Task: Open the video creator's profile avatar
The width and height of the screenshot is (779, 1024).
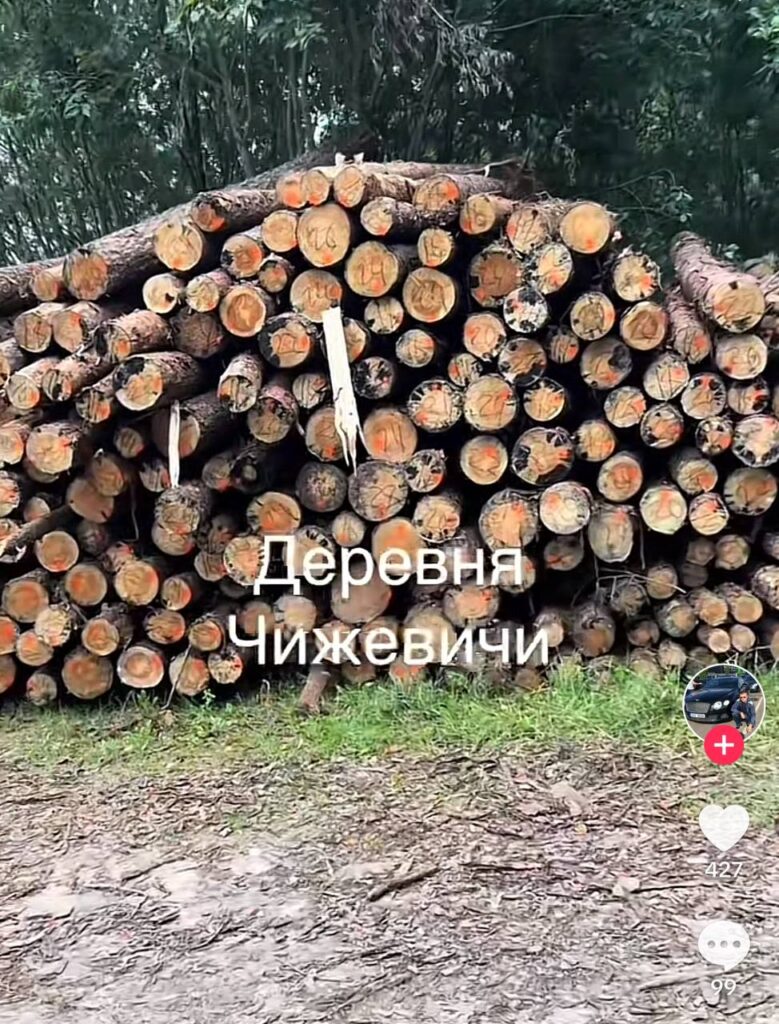Action: (x=723, y=700)
